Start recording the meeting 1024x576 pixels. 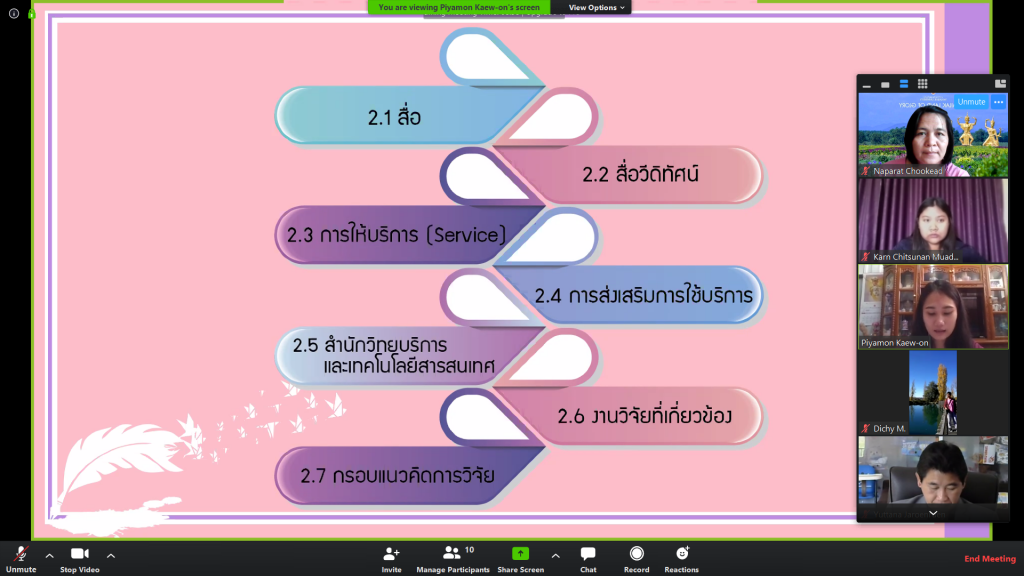pyautogui.click(x=636, y=556)
